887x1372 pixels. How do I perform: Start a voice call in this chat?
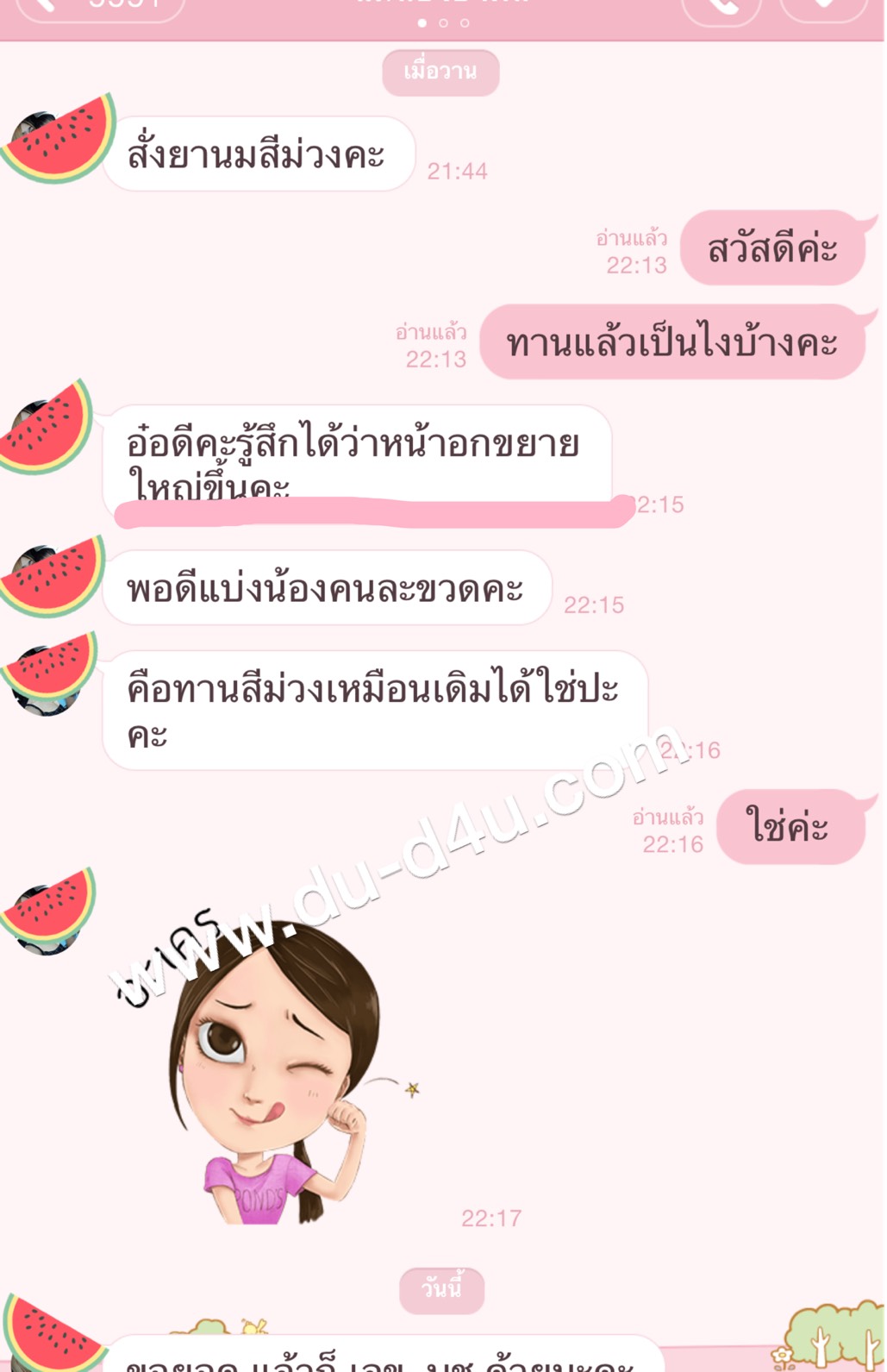722,9
